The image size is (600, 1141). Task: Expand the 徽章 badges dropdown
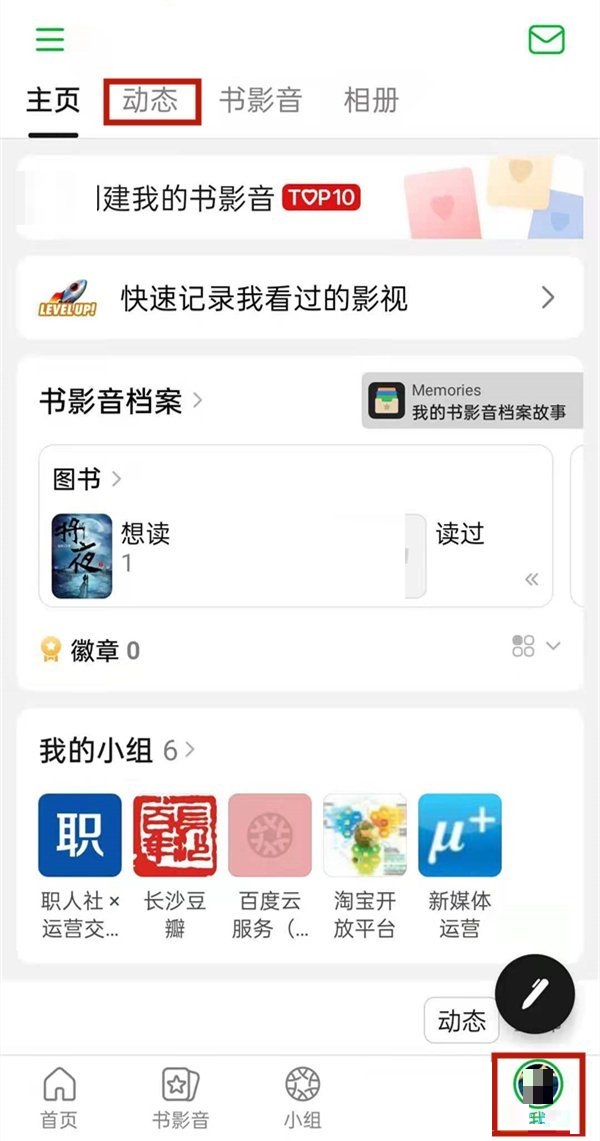[x=552, y=646]
